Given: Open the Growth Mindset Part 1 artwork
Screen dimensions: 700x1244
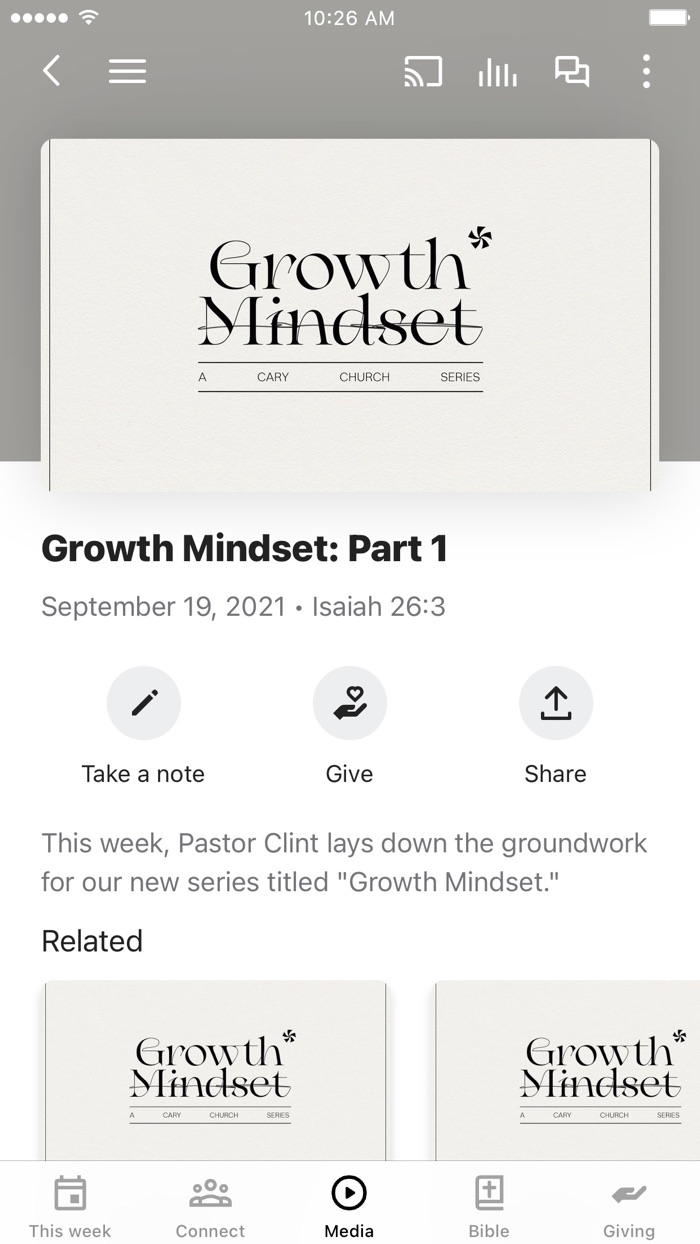Looking at the screenshot, I should coord(350,315).
